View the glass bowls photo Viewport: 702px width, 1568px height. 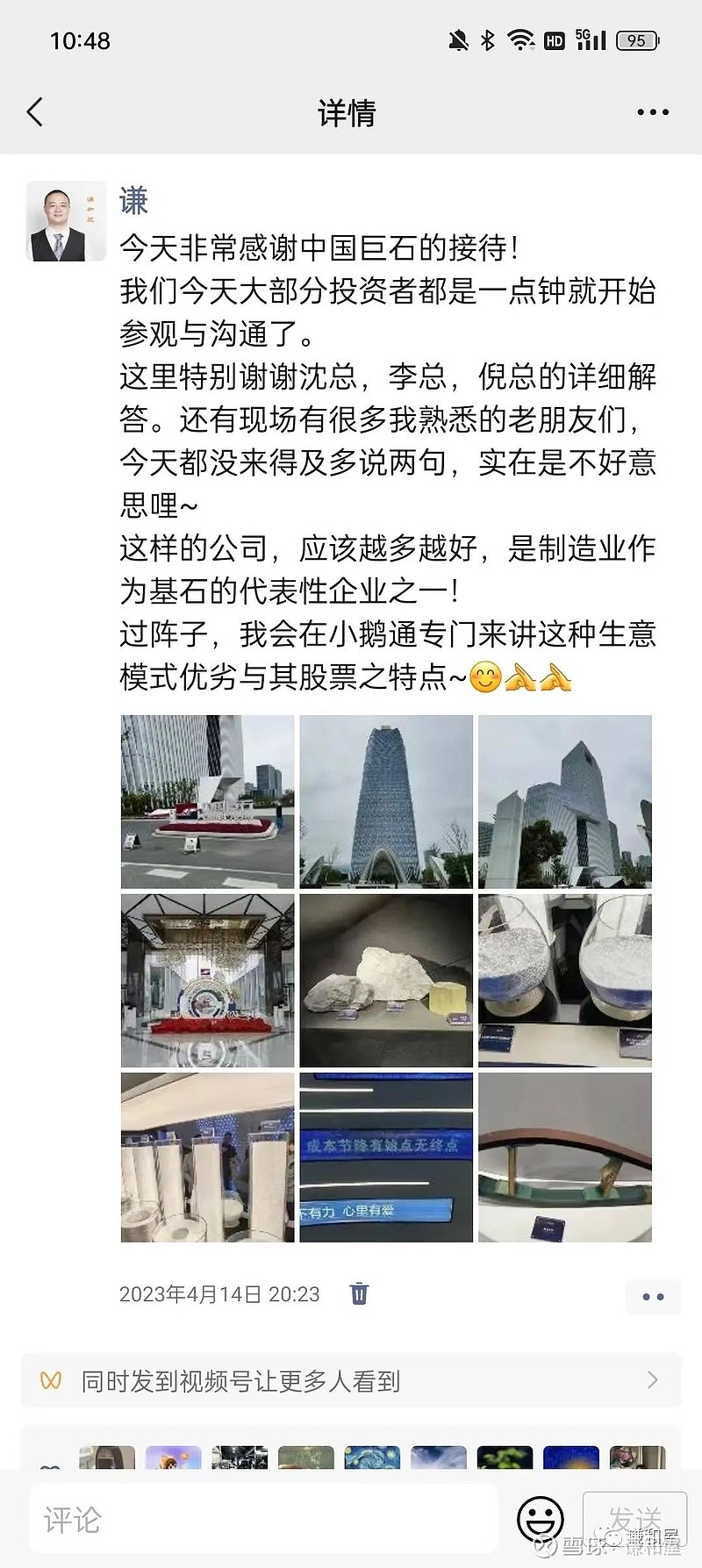tap(565, 980)
